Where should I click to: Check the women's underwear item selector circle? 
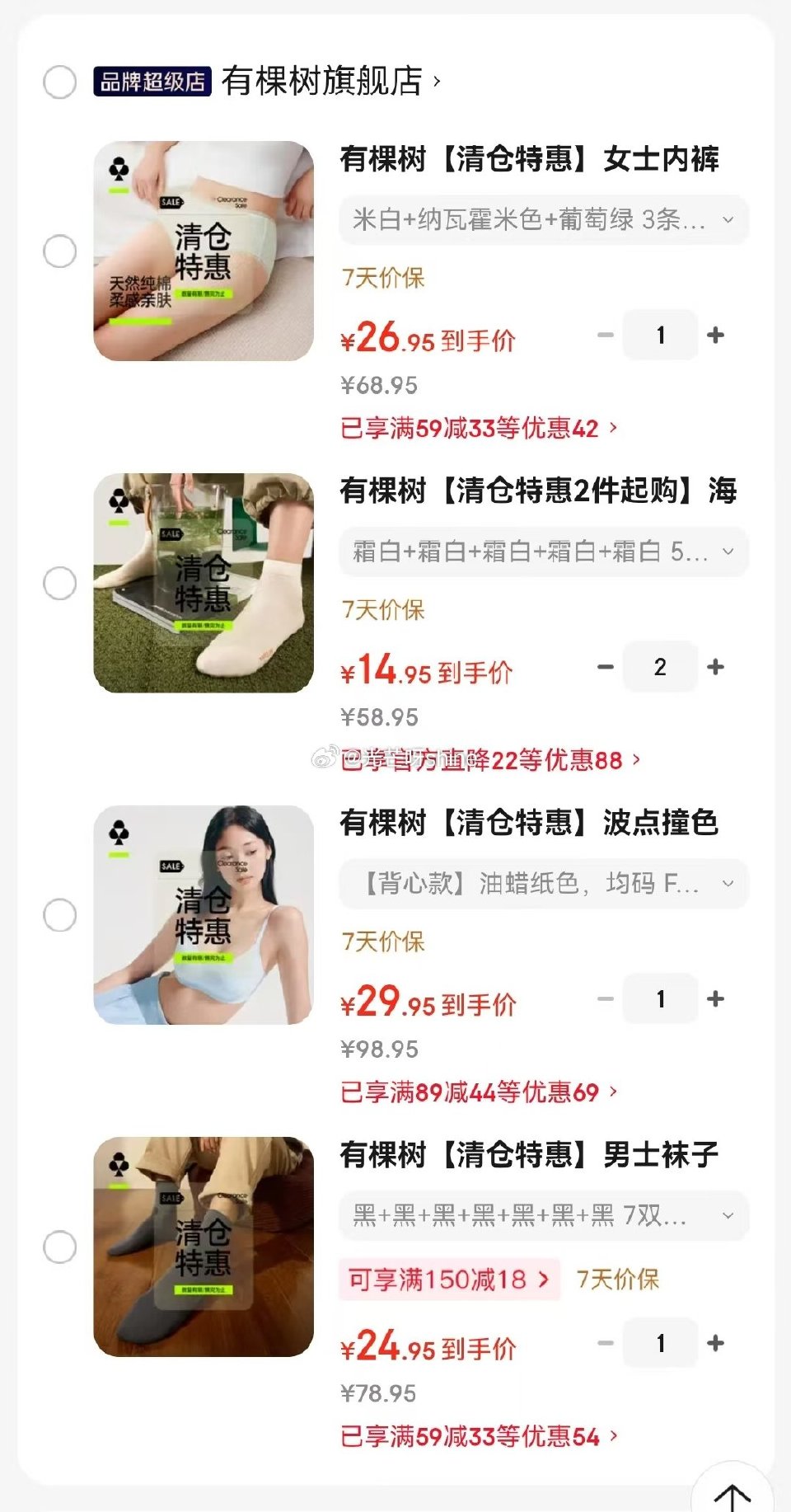(59, 250)
